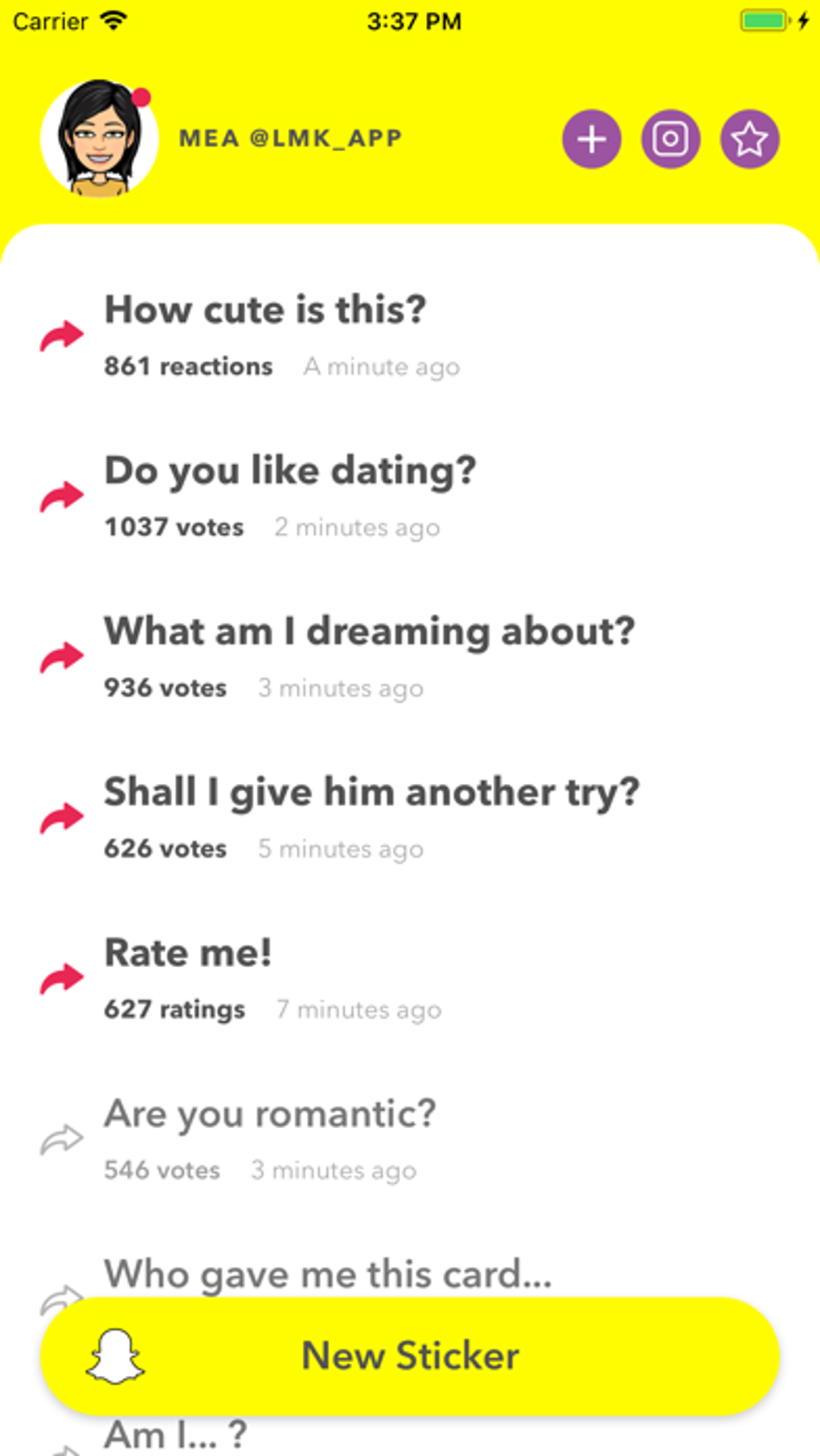Share the "Are you romantic?" sticker

[x=62, y=1139]
